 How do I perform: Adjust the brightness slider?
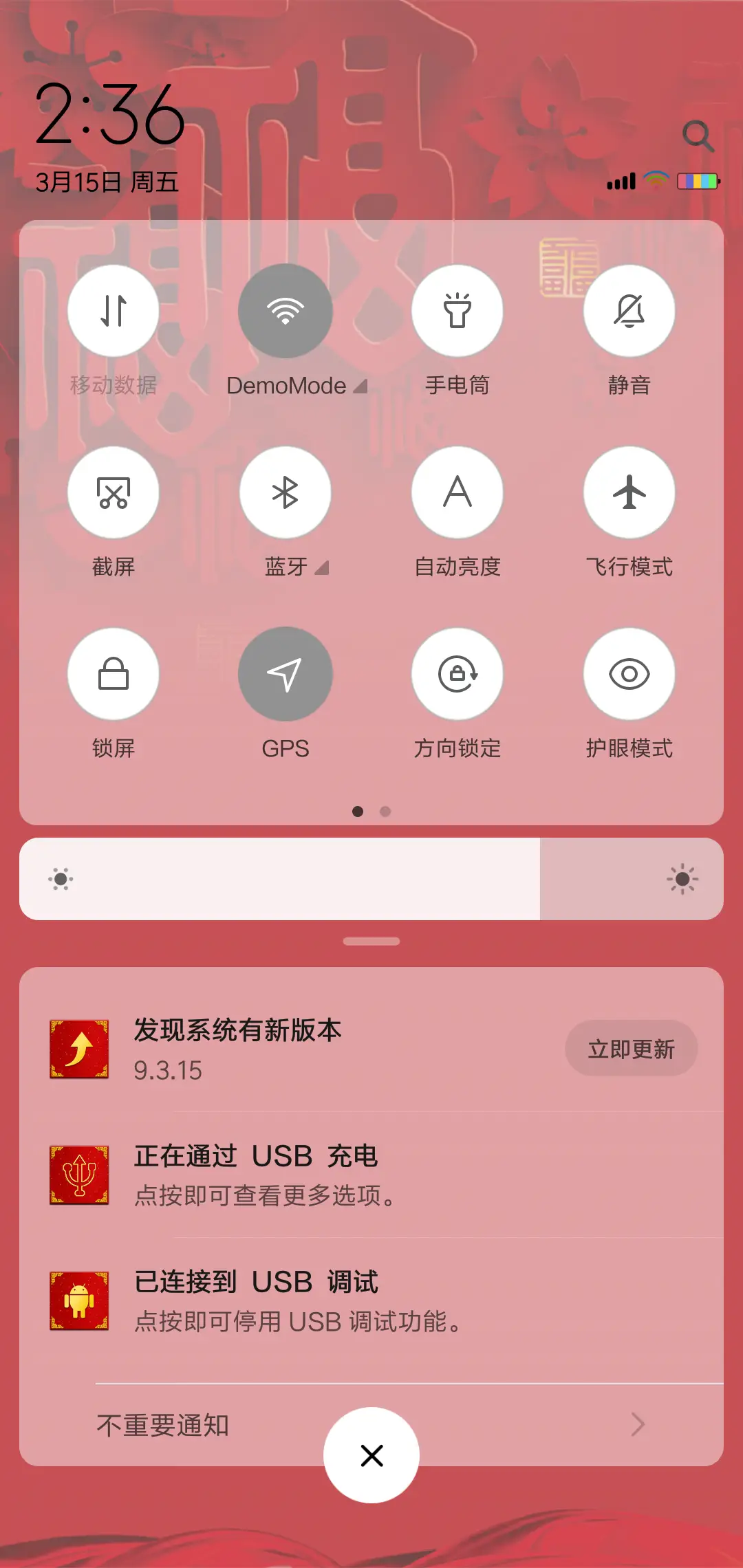pos(371,878)
